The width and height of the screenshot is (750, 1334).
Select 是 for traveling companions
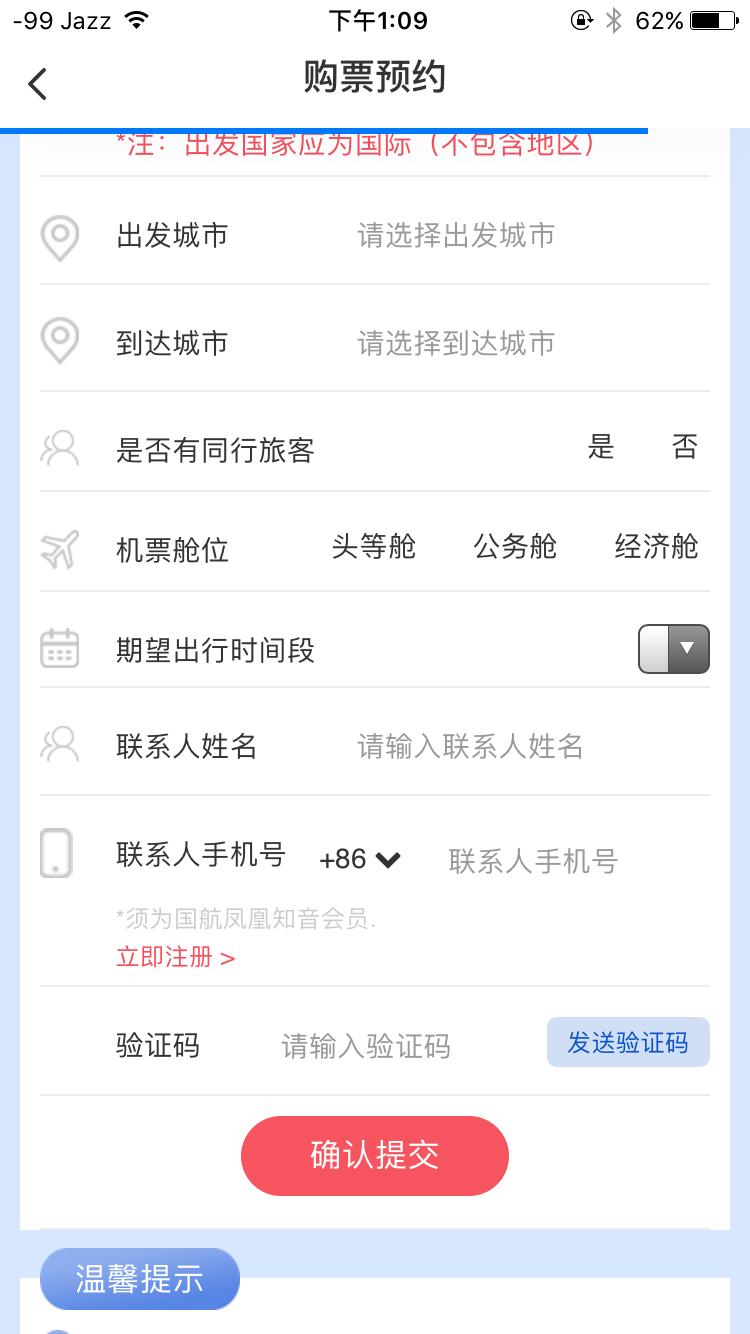pos(601,449)
